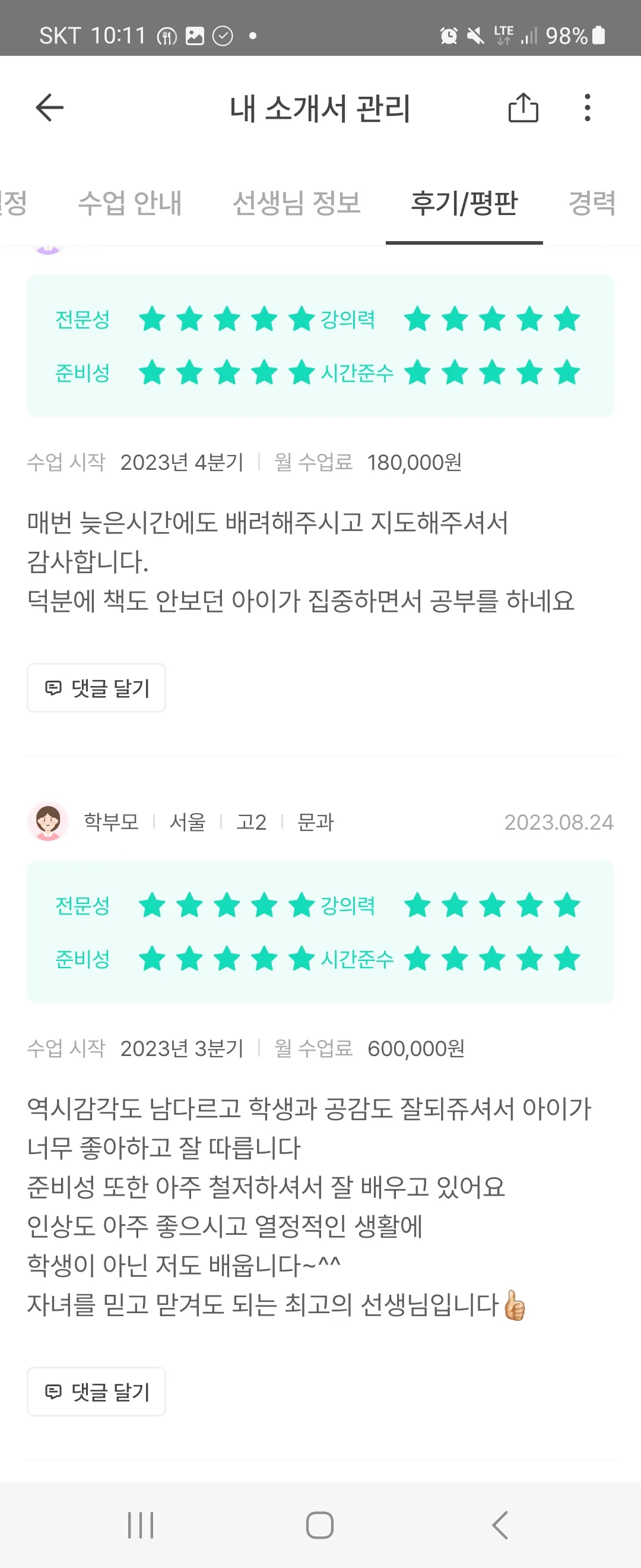Switch to the 선생님 정보 tab
The width and height of the screenshot is (641, 1568).
[297, 203]
